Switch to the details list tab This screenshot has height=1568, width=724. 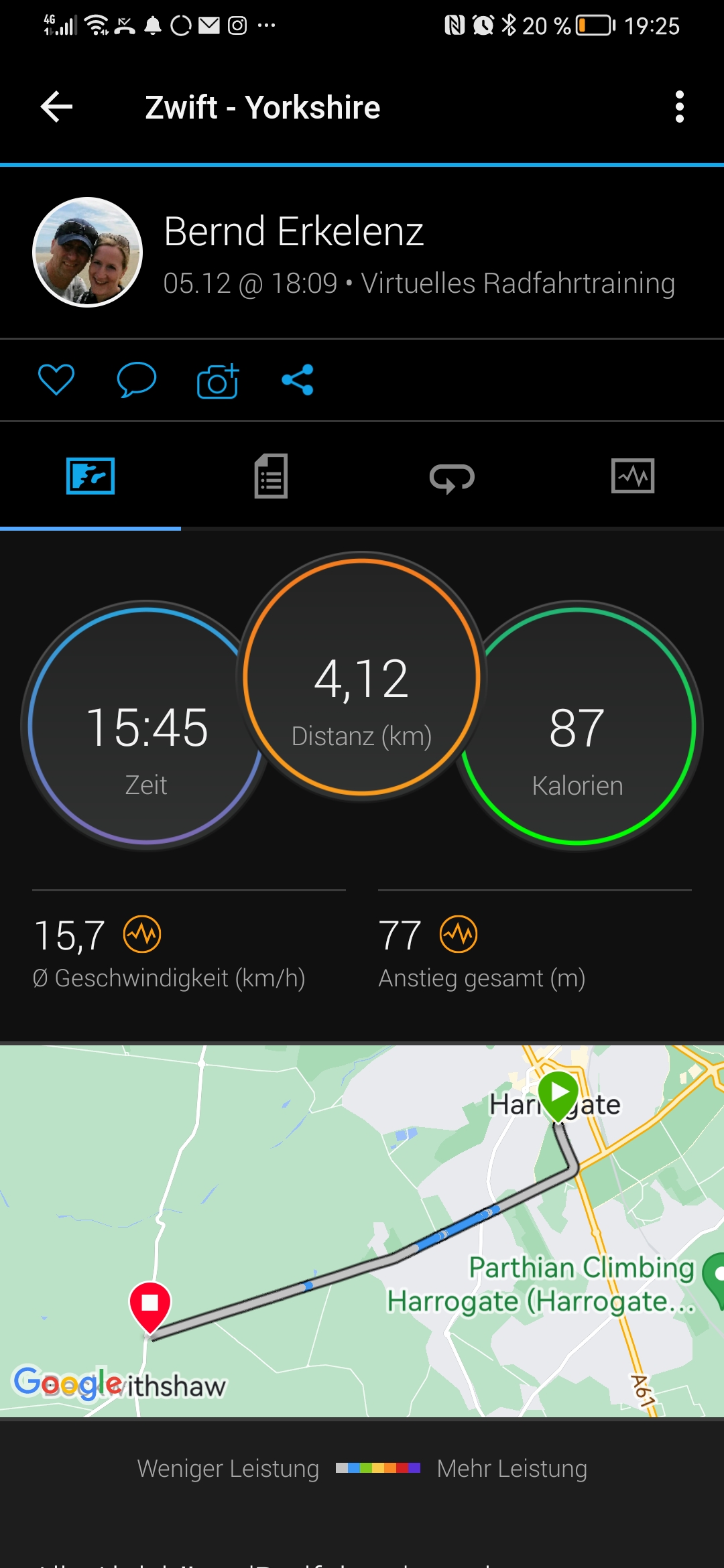(x=271, y=476)
